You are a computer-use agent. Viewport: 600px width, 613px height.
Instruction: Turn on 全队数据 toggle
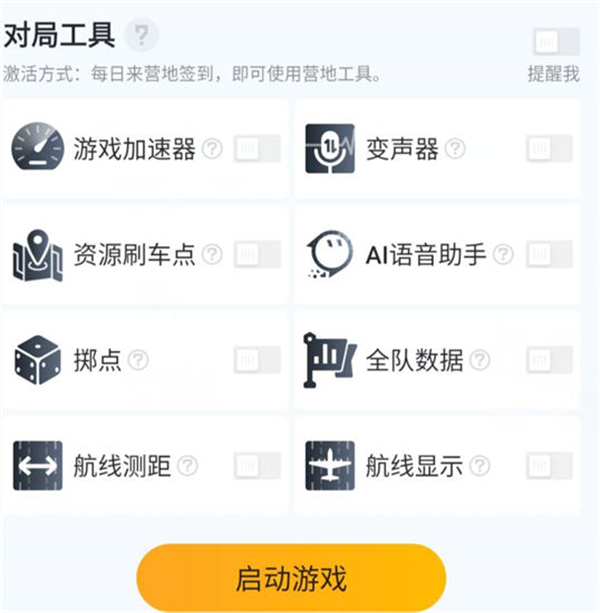[x=549, y=360]
